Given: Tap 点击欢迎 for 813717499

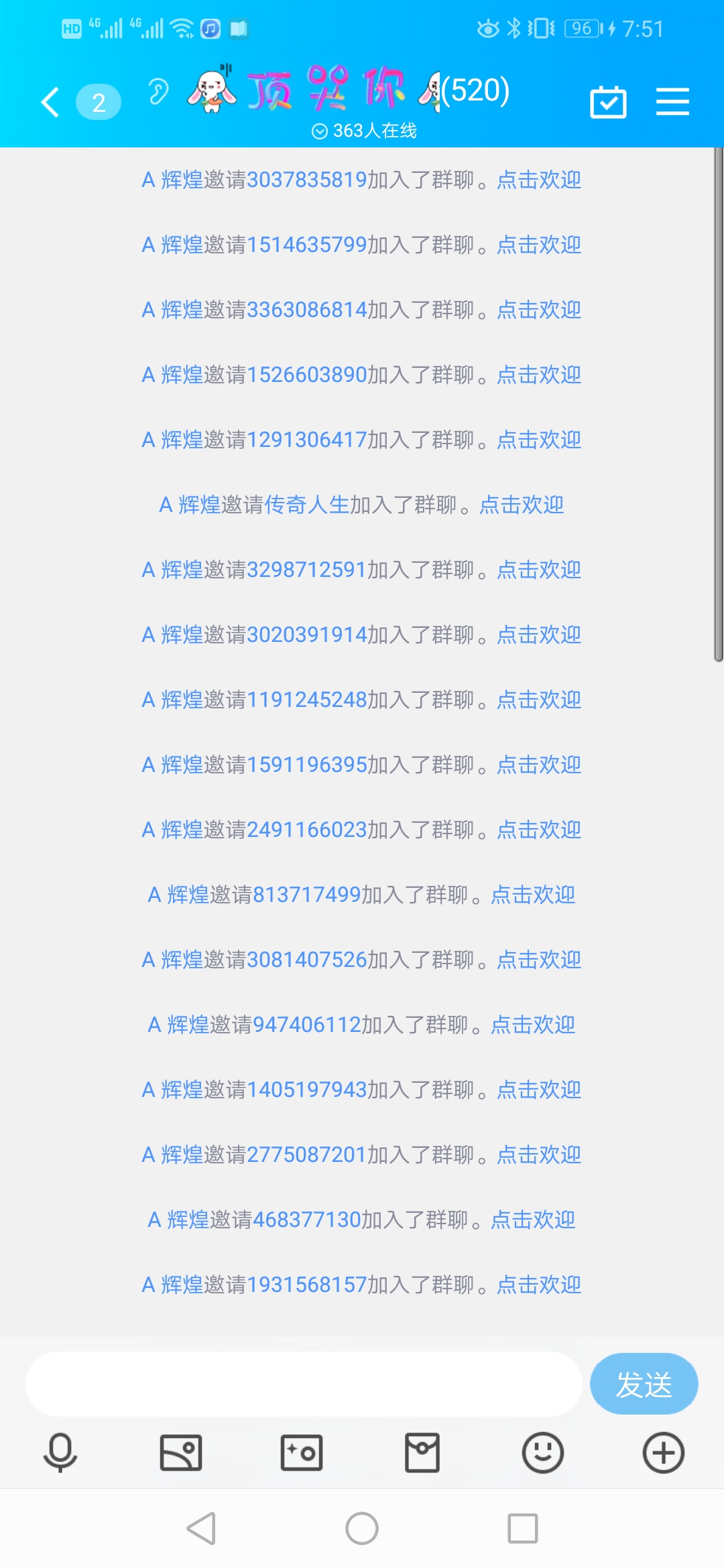Looking at the screenshot, I should pos(533,895).
